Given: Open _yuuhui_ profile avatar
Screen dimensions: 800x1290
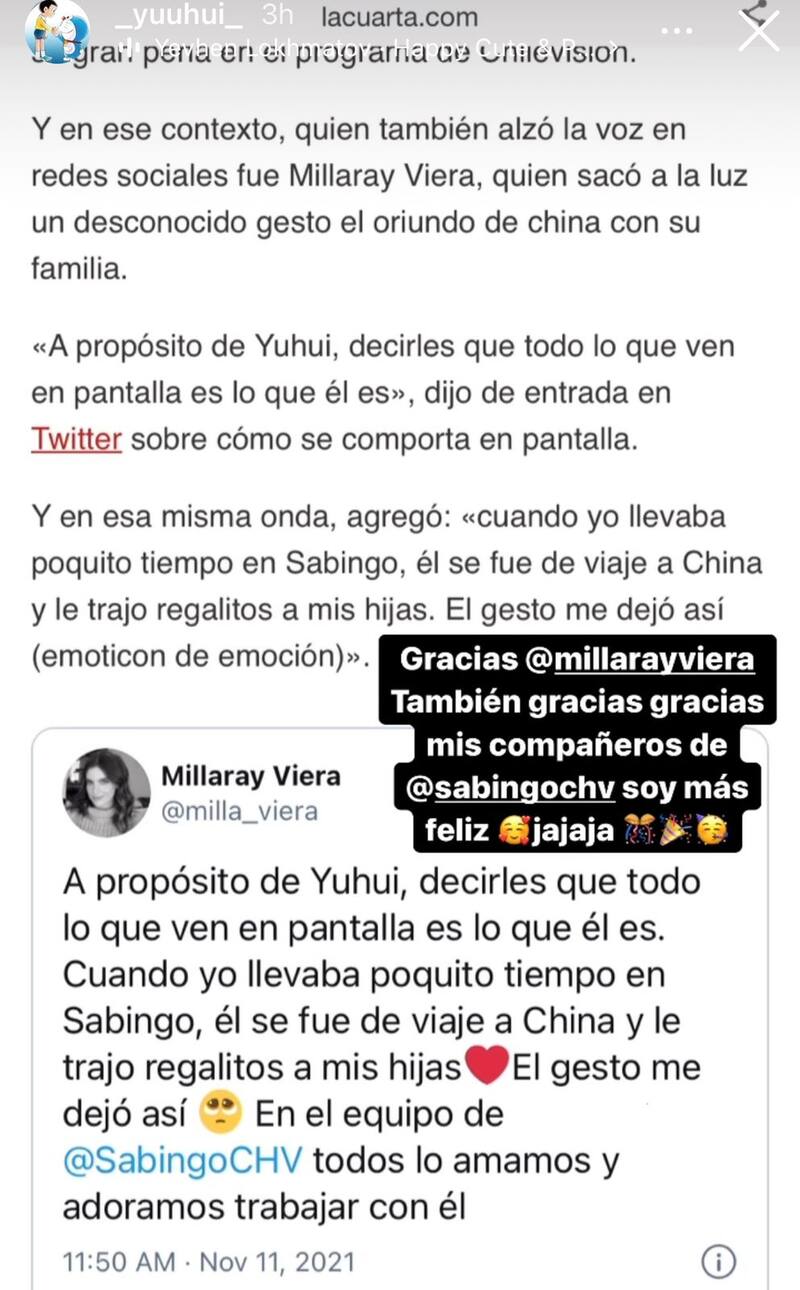Looking at the screenshot, I should coord(57,28).
